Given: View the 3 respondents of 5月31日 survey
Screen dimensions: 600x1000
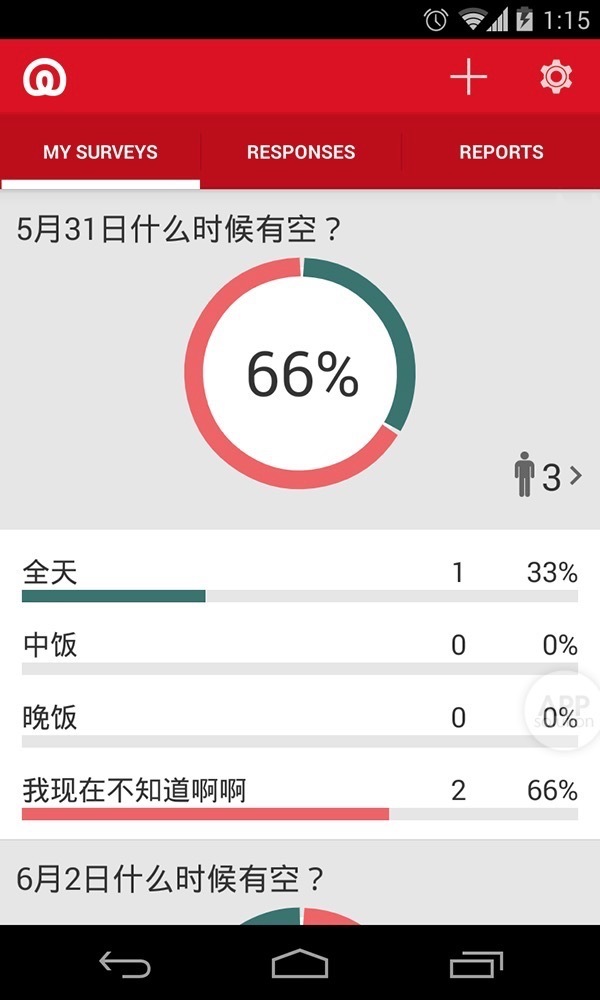Looking at the screenshot, I should pyautogui.click(x=547, y=477).
